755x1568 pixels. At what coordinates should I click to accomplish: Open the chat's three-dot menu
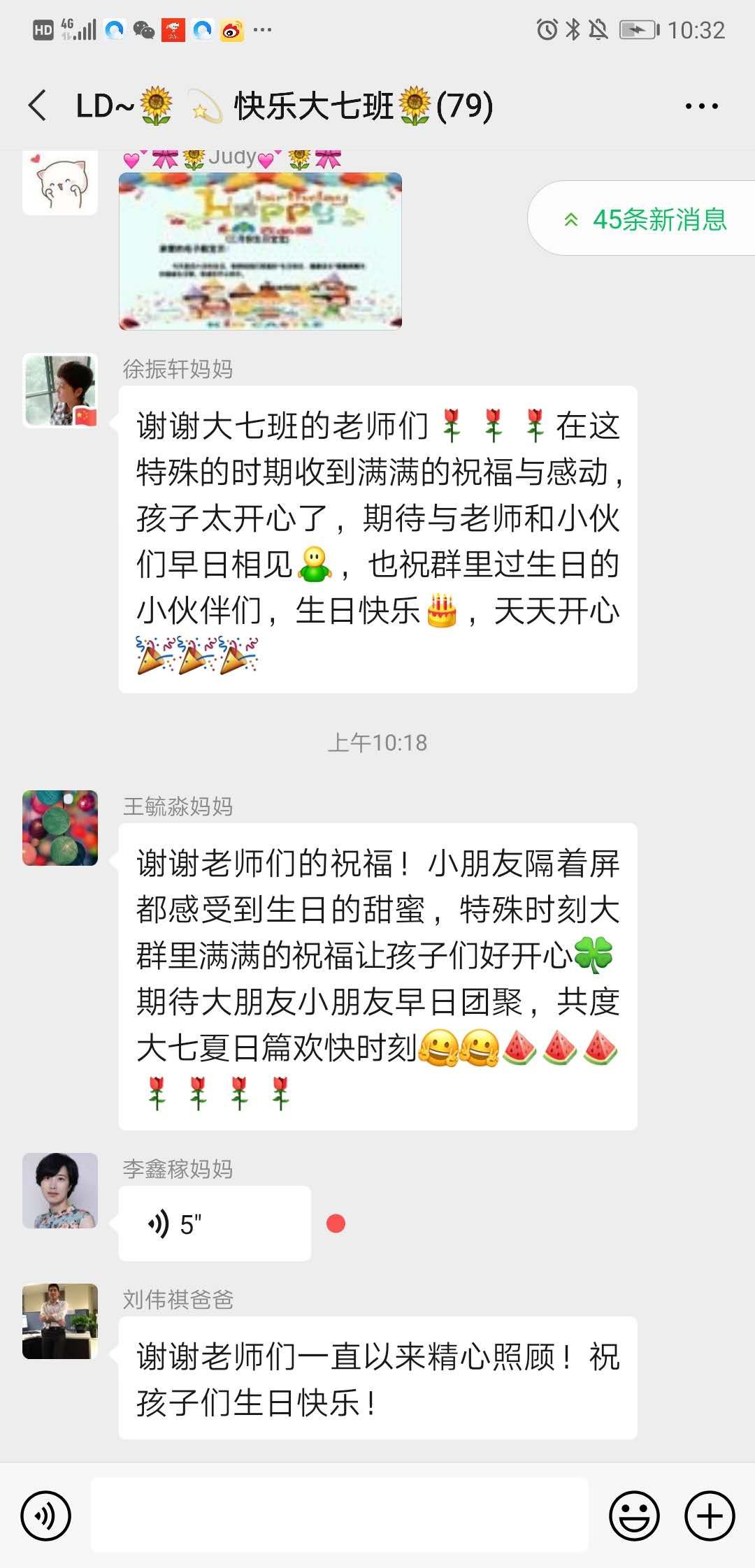click(701, 106)
